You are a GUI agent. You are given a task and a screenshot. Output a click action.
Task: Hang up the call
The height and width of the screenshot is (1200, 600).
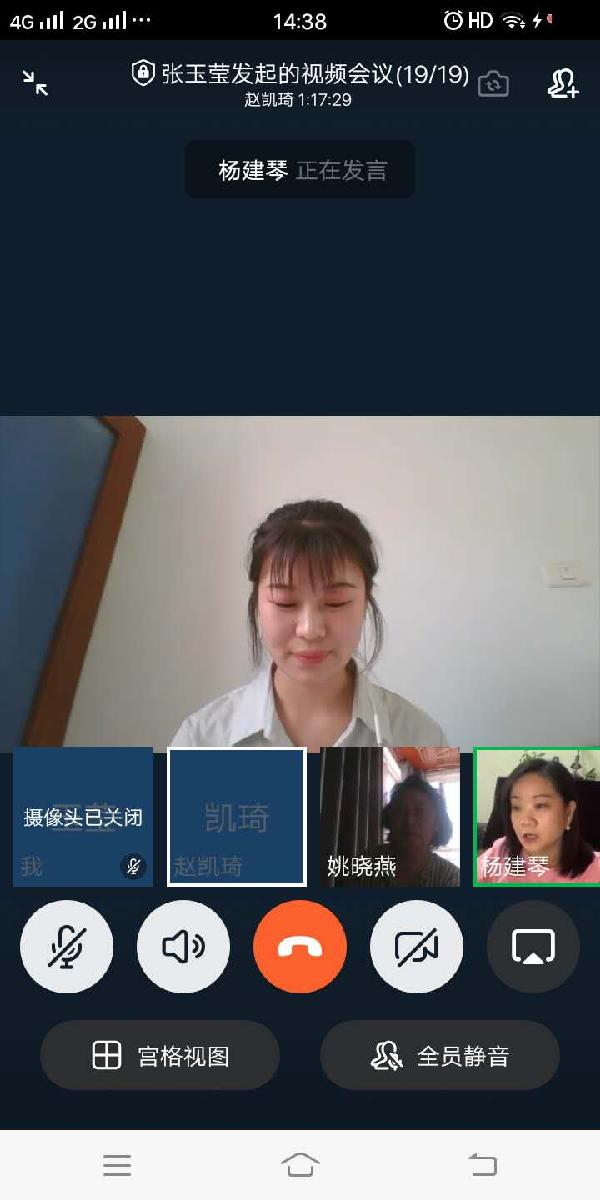click(x=300, y=946)
